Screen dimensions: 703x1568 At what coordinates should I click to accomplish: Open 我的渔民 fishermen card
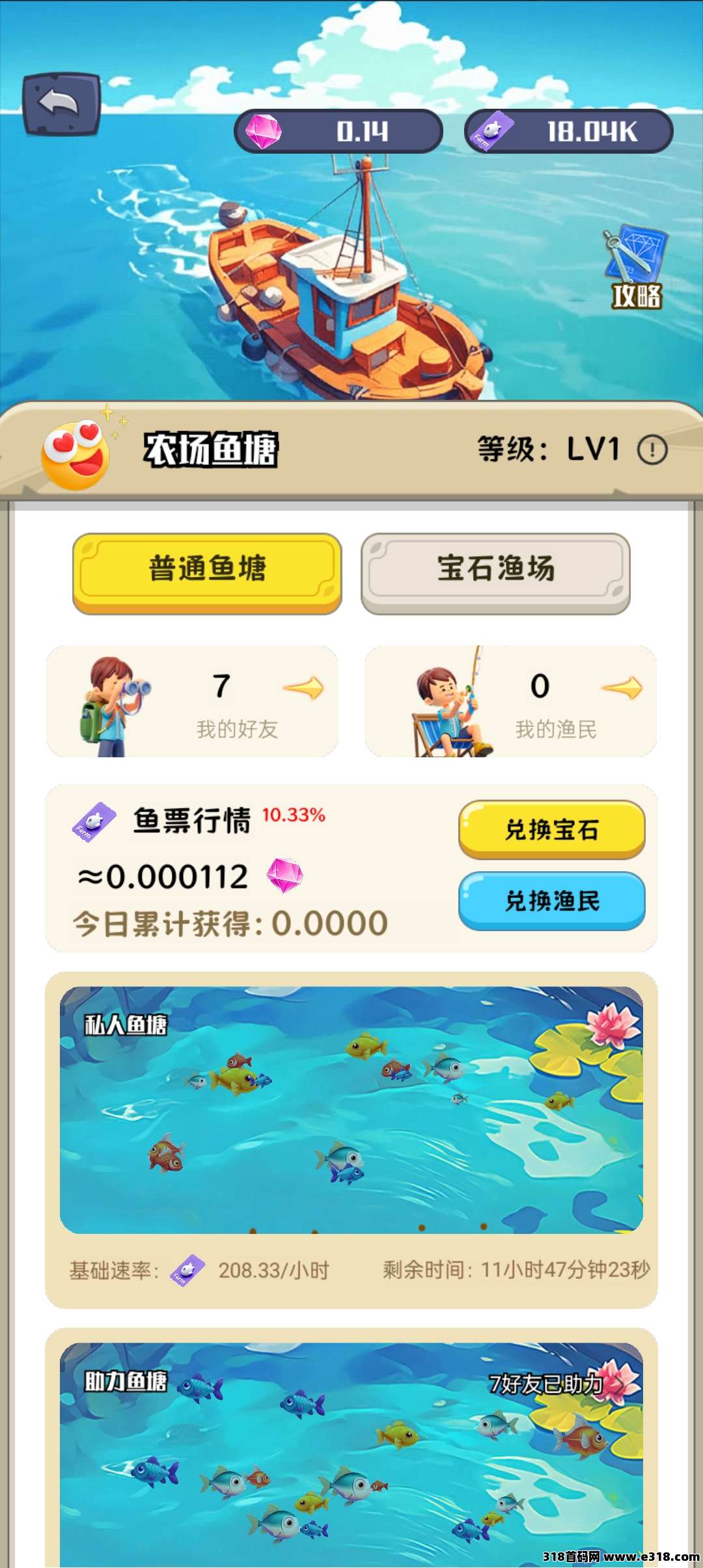point(511,701)
